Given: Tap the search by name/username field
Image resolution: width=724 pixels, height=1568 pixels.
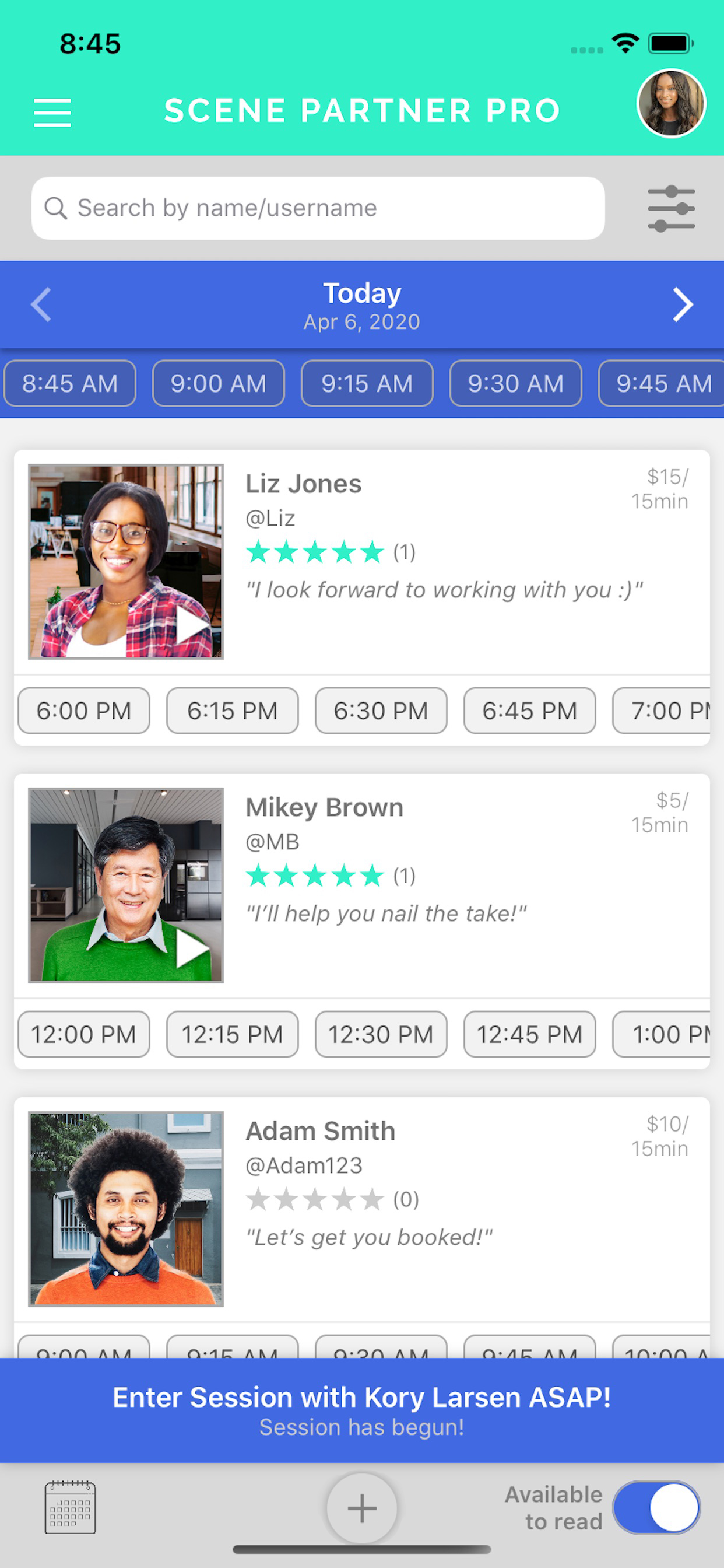Looking at the screenshot, I should (x=318, y=208).
